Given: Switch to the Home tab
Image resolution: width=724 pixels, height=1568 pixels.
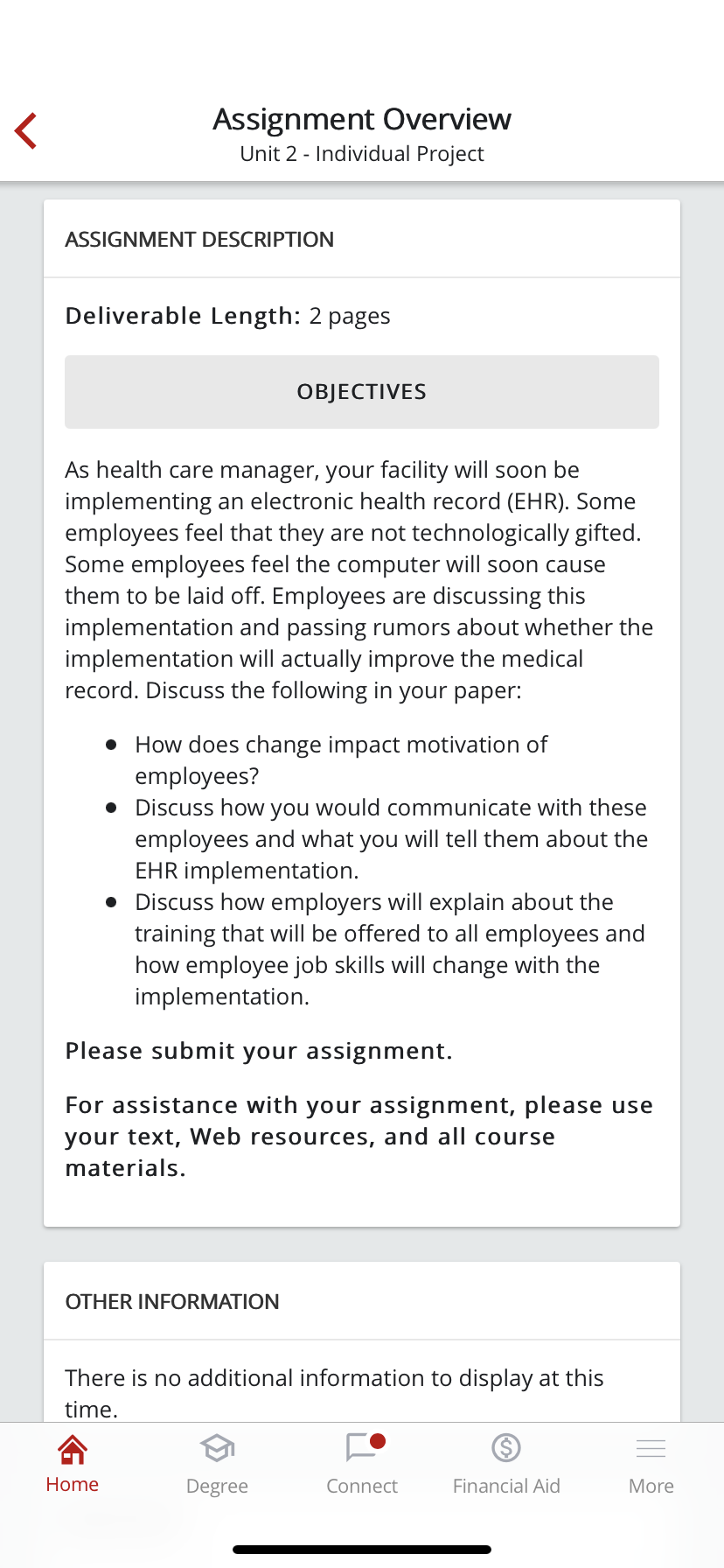Looking at the screenshot, I should point(73,1465).
